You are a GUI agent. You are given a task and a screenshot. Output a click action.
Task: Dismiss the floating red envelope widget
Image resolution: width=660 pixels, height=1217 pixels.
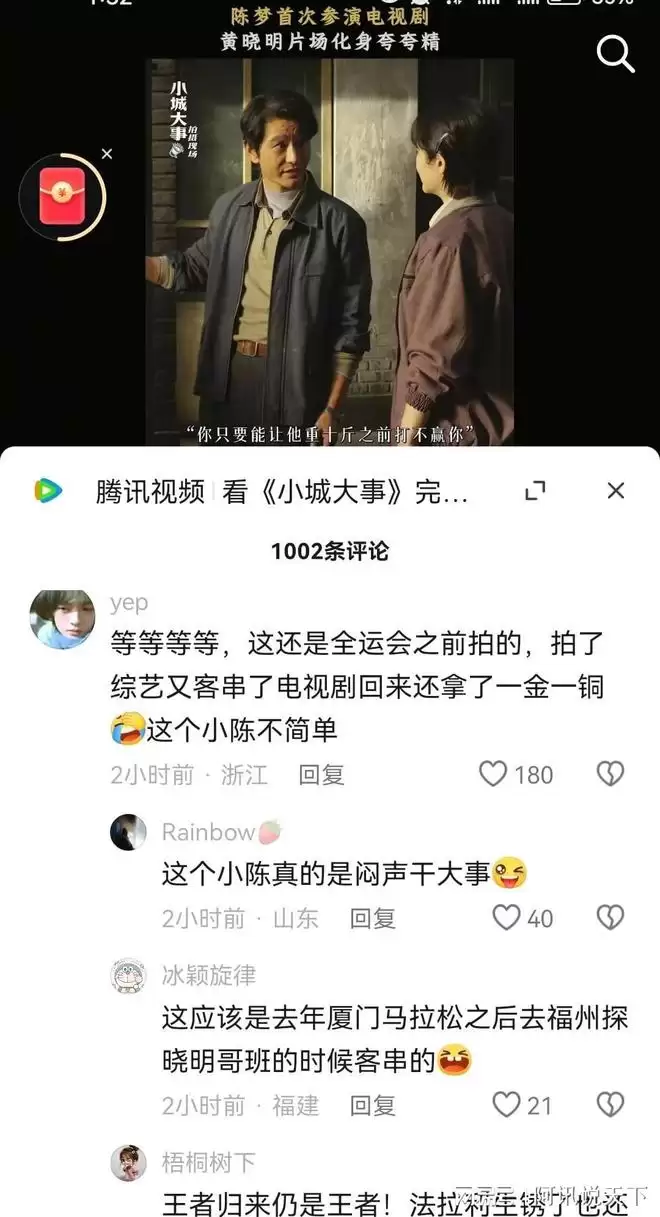pyautogui.click(x=107, y=154)
